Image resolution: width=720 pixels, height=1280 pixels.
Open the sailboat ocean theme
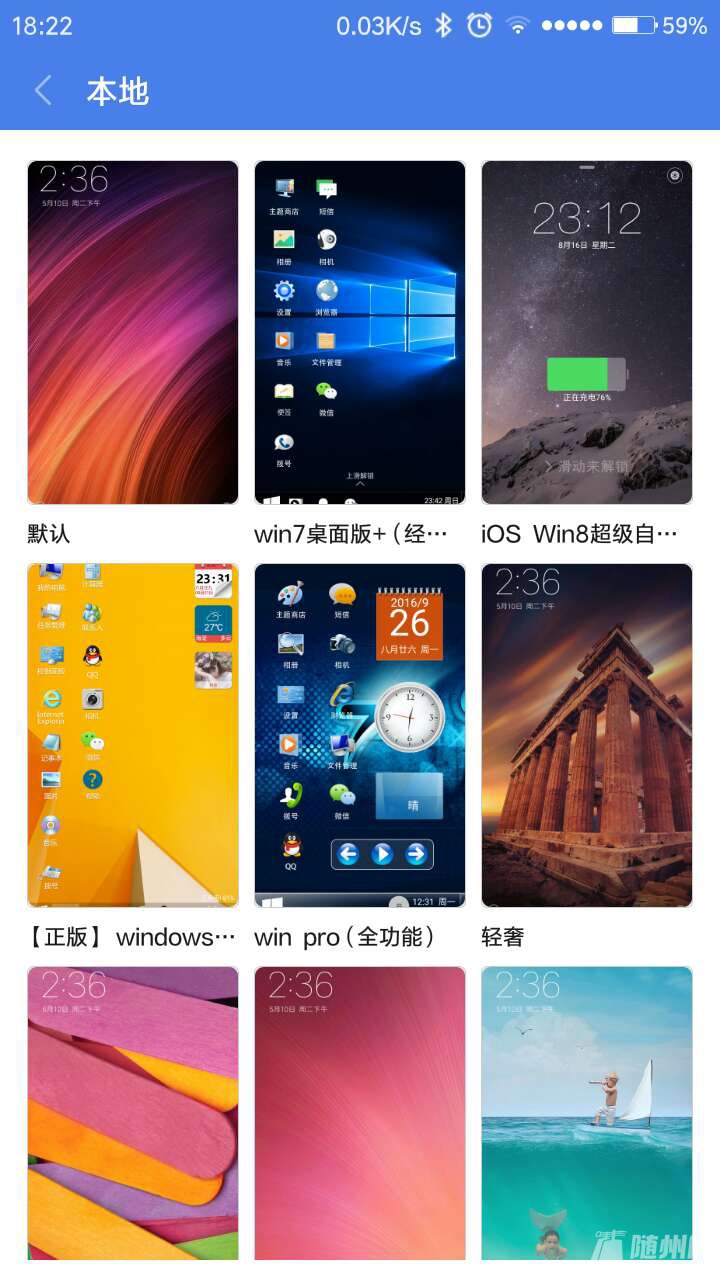click(587, 1115)
